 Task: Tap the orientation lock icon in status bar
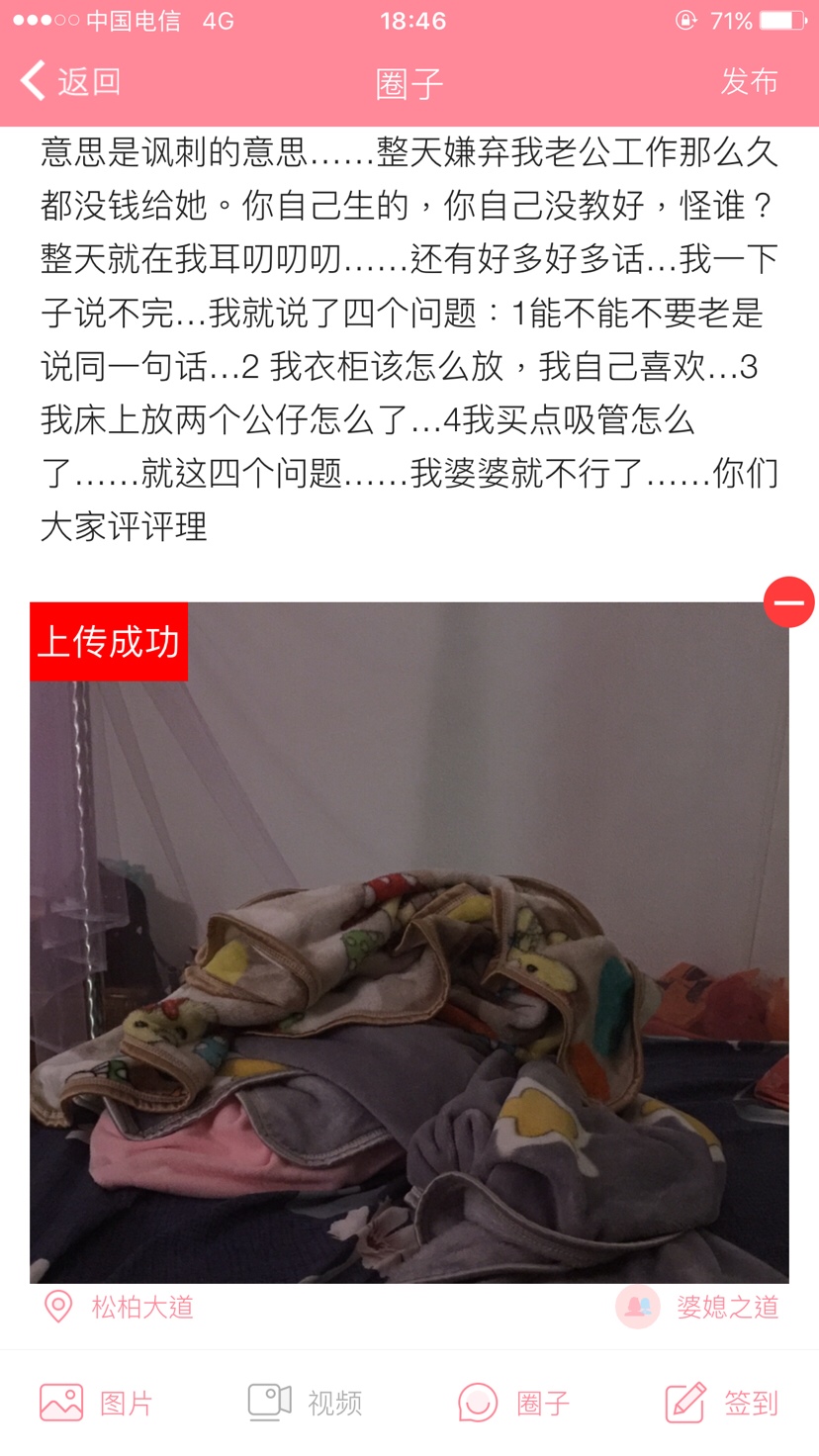[x=685, y=18]
